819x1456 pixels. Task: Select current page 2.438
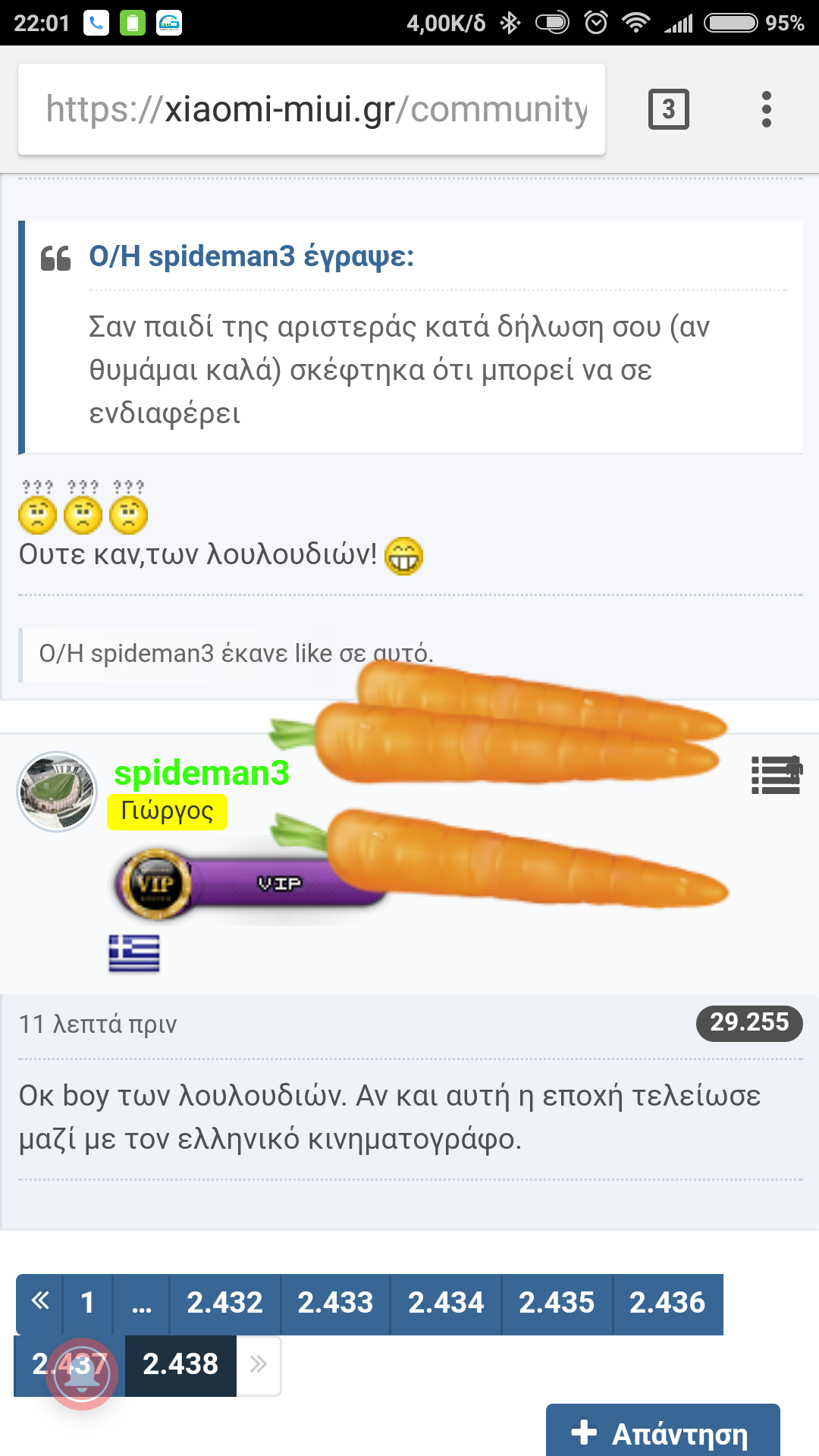[x=180, y=1364]
